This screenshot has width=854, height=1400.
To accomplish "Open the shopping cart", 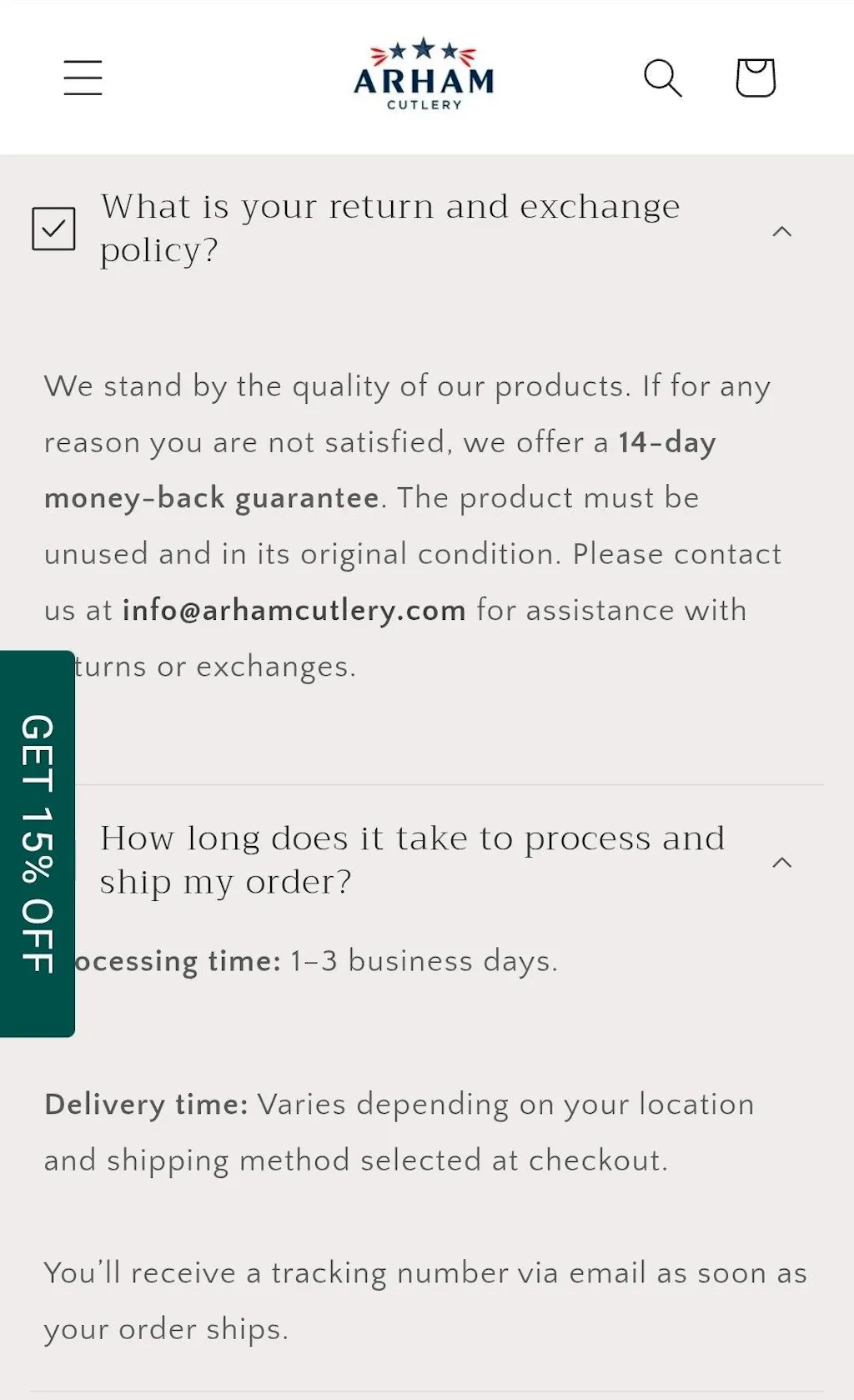I will [x=756, y=78].
